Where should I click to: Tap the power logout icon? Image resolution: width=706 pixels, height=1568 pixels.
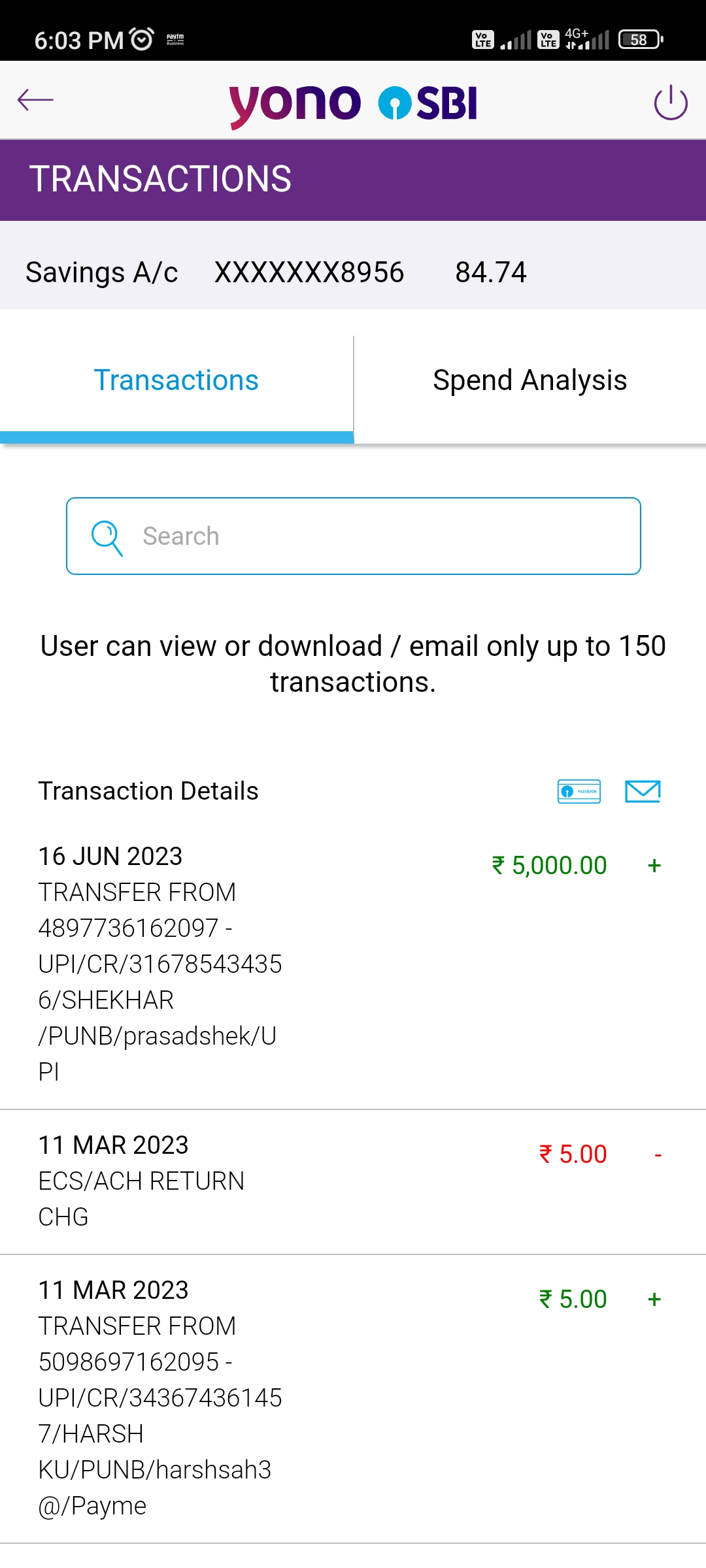click(x=671, y=103)
